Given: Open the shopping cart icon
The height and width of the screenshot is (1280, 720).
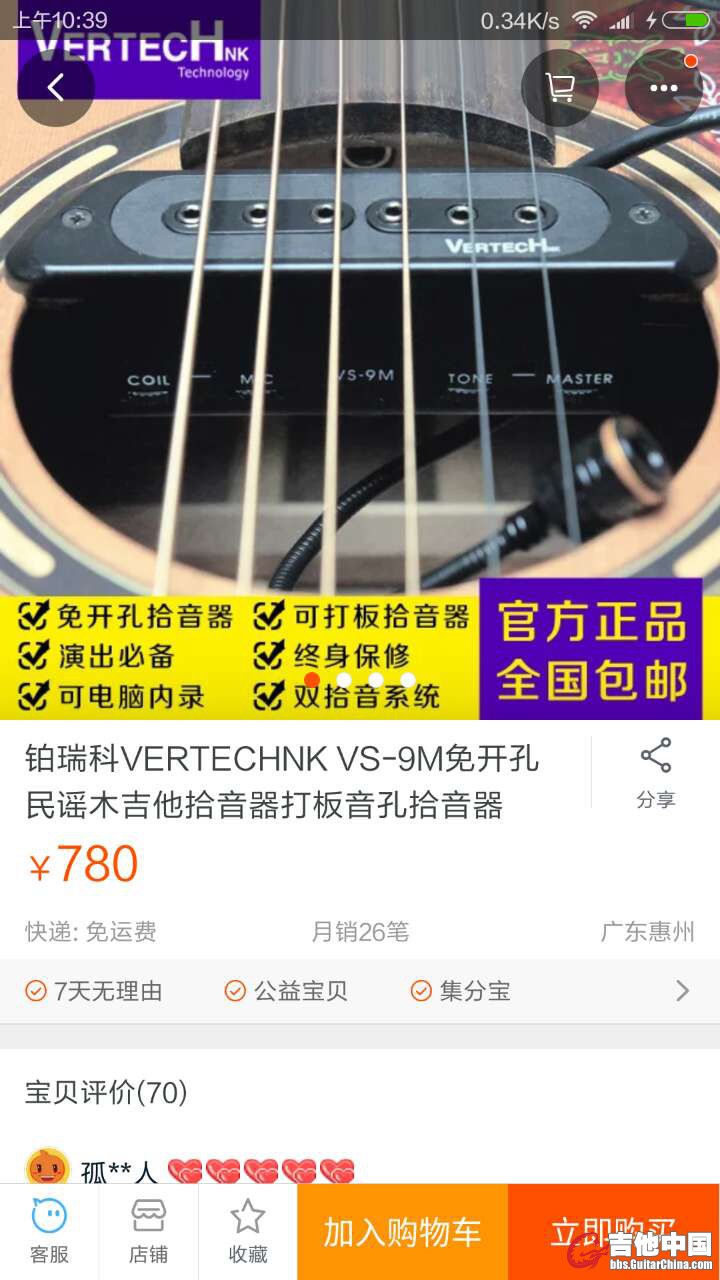Looking at the screenshot, I should 560,88.
